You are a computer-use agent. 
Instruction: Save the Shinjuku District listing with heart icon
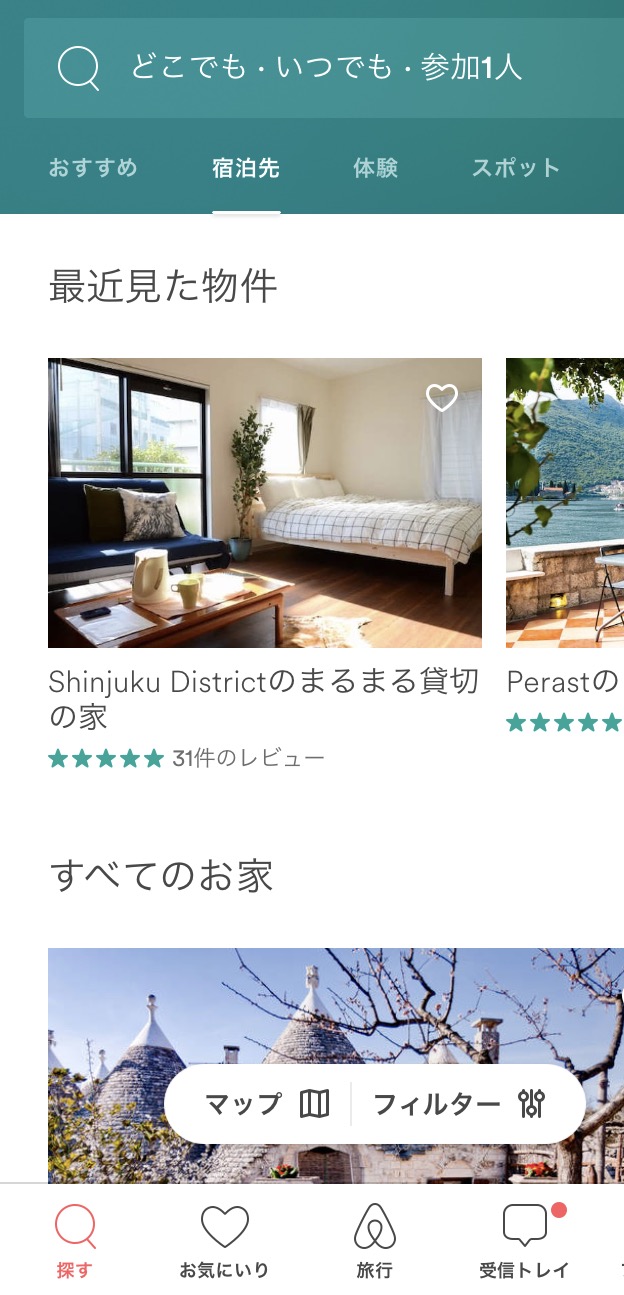click(x=442, y=398)
